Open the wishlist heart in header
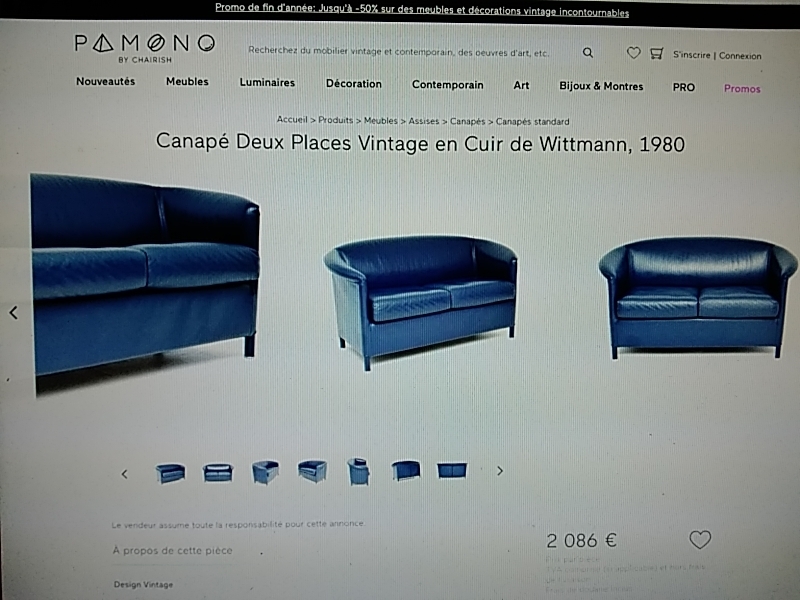This screenshot has height=600, width=800. click(x=633, y=53)
